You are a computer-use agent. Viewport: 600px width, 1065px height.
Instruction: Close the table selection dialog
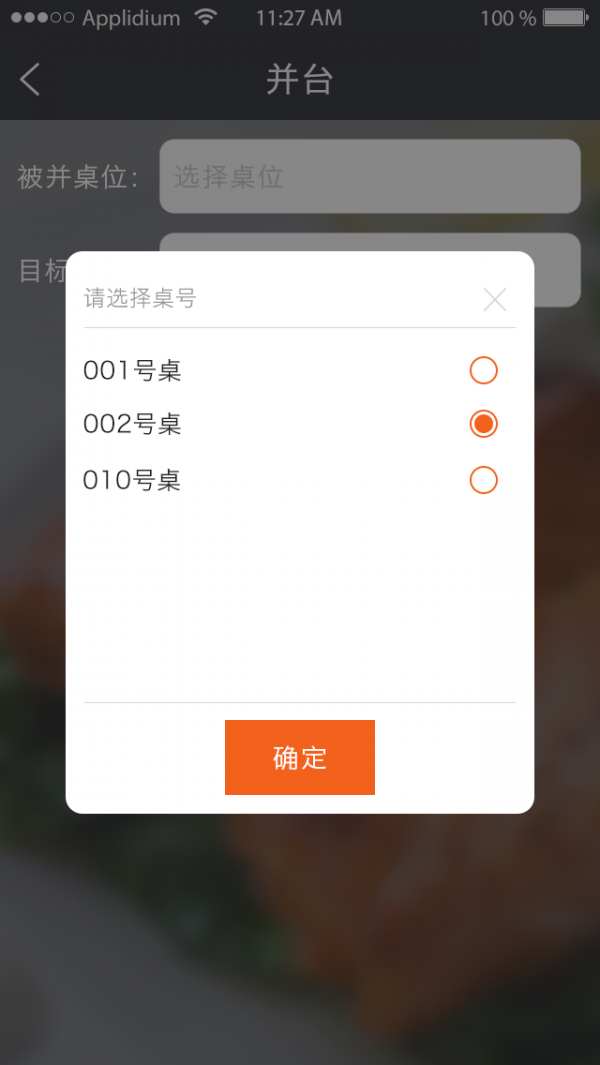click(x=495, y=299)
